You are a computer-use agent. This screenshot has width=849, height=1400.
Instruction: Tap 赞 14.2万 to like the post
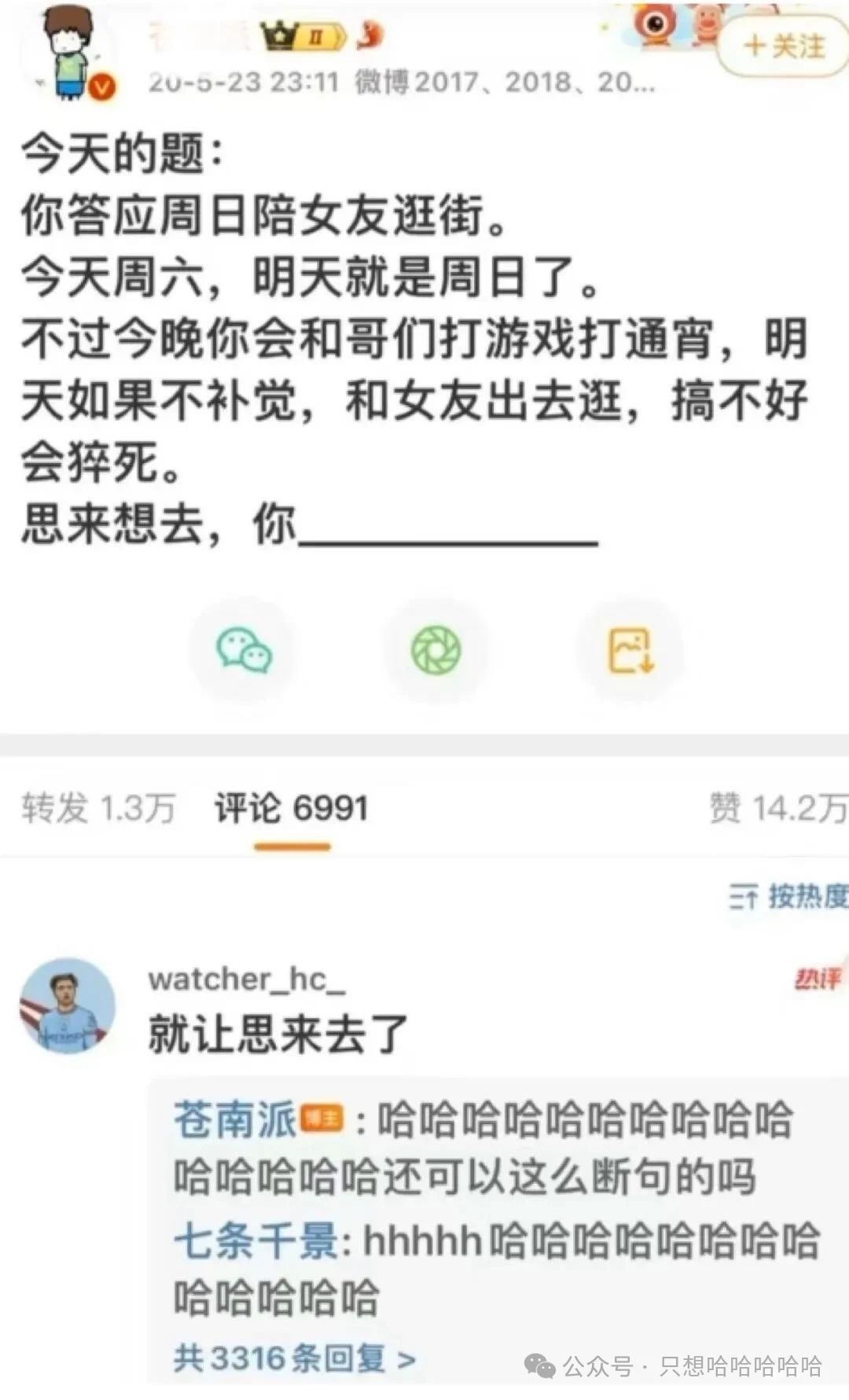[777, 808]
